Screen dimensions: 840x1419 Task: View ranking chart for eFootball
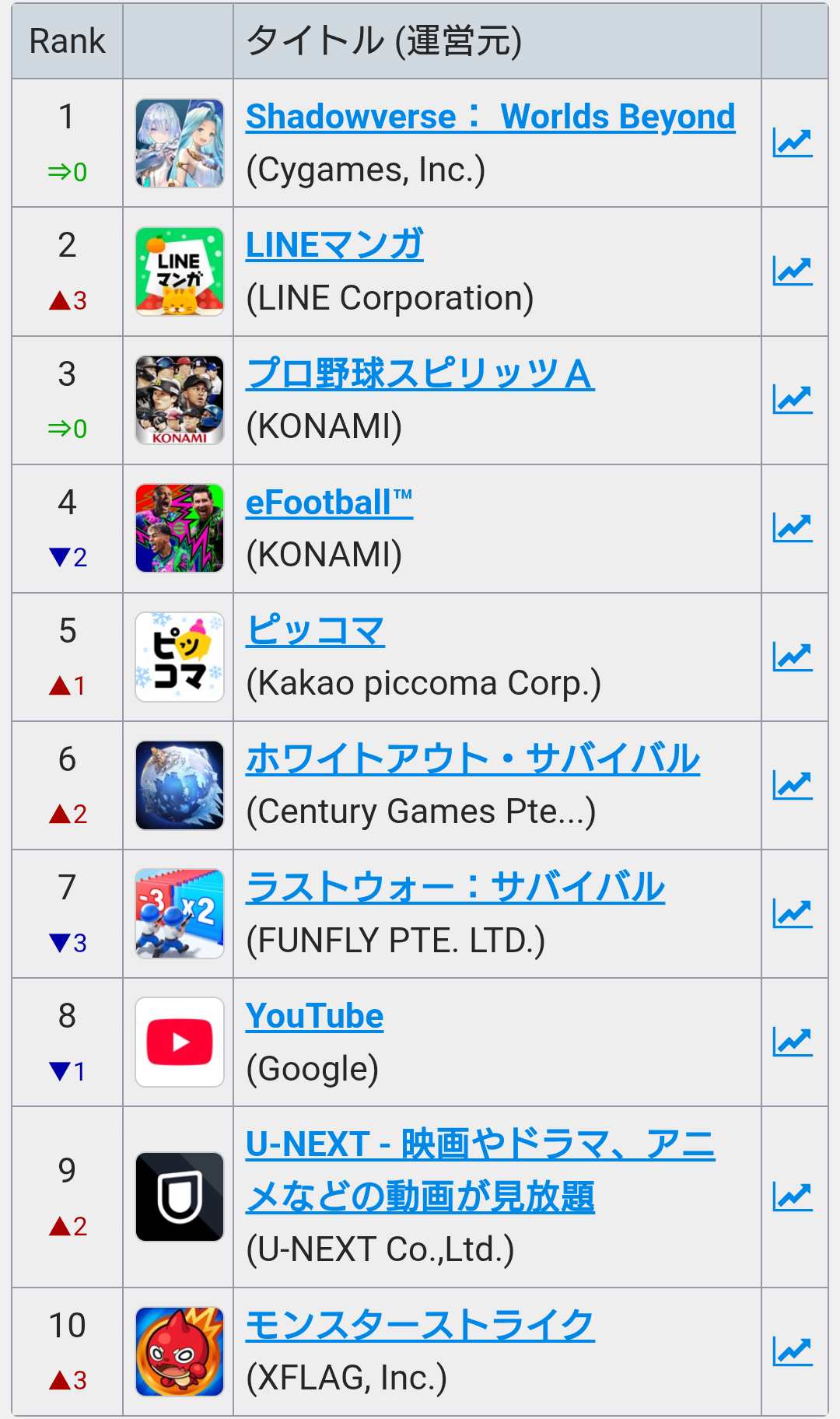(793, 528)
